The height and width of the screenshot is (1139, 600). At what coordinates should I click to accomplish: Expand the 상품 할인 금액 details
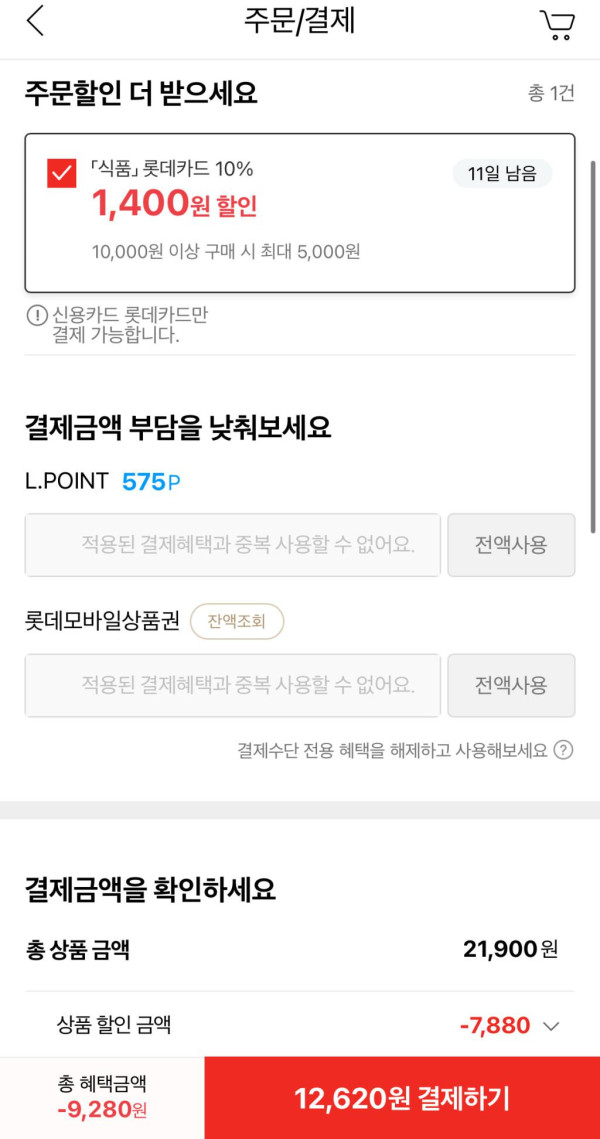pos(550,1026)
